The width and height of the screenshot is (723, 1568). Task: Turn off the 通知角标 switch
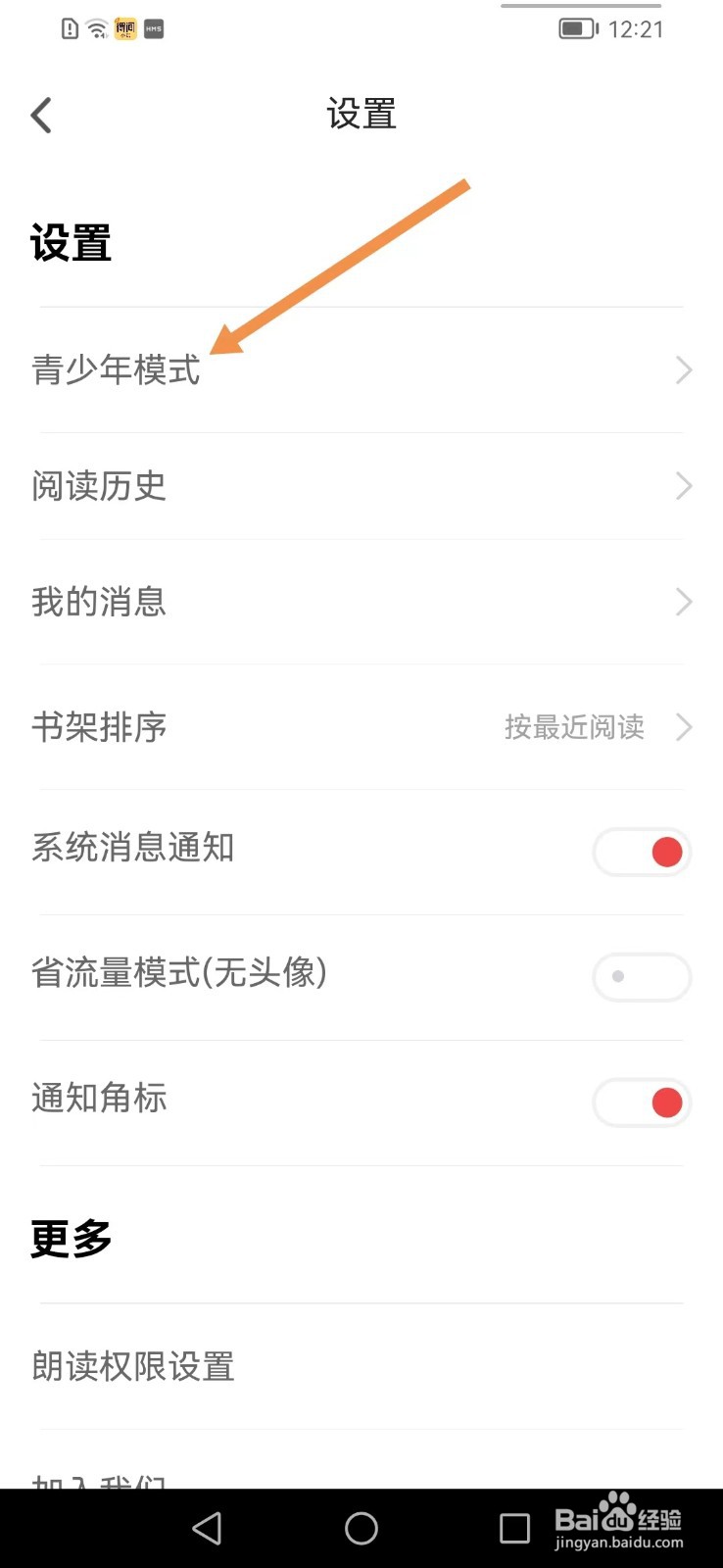pyautogui.click(x=642, y=1102)
